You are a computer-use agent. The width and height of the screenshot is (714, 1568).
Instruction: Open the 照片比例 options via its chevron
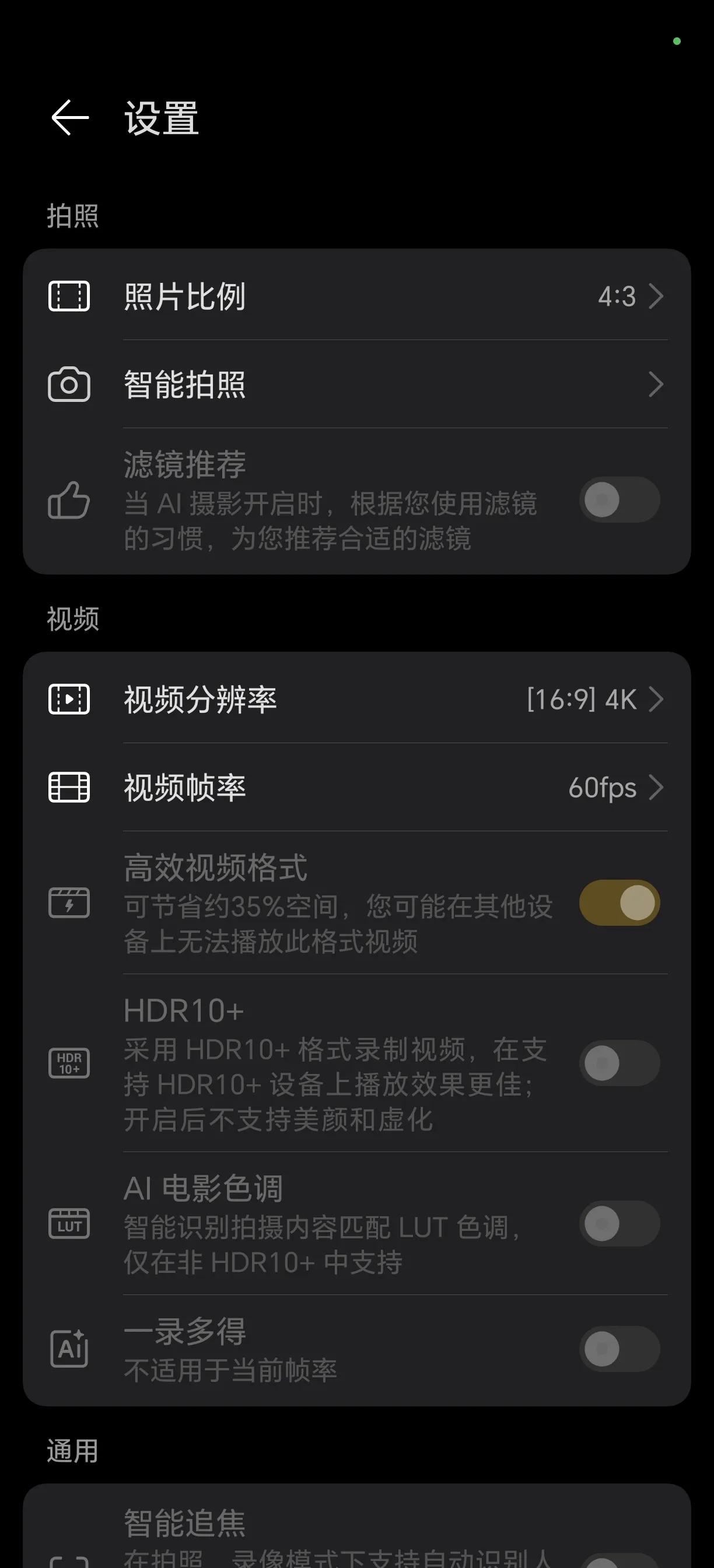coord(657,297)
